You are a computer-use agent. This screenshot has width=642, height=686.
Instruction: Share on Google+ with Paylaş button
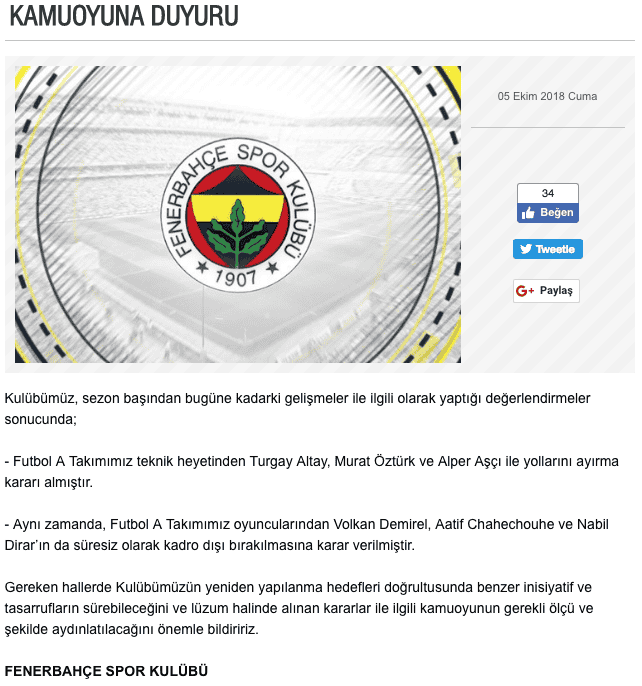pyautogui.click(x=546, y=291)
